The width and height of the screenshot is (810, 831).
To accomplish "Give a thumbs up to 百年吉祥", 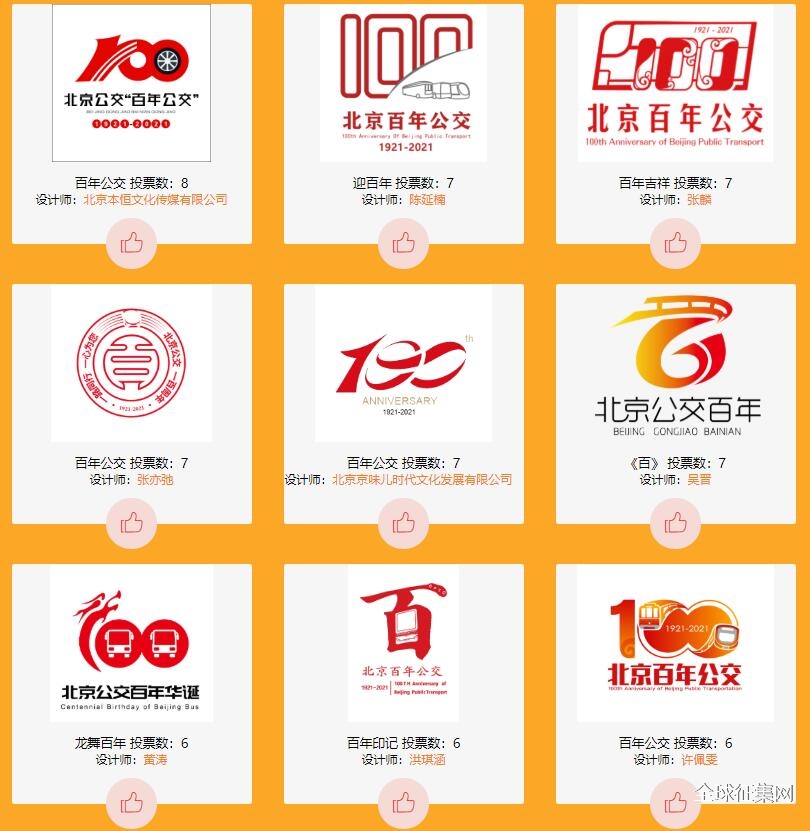I will tap(675, 243).
